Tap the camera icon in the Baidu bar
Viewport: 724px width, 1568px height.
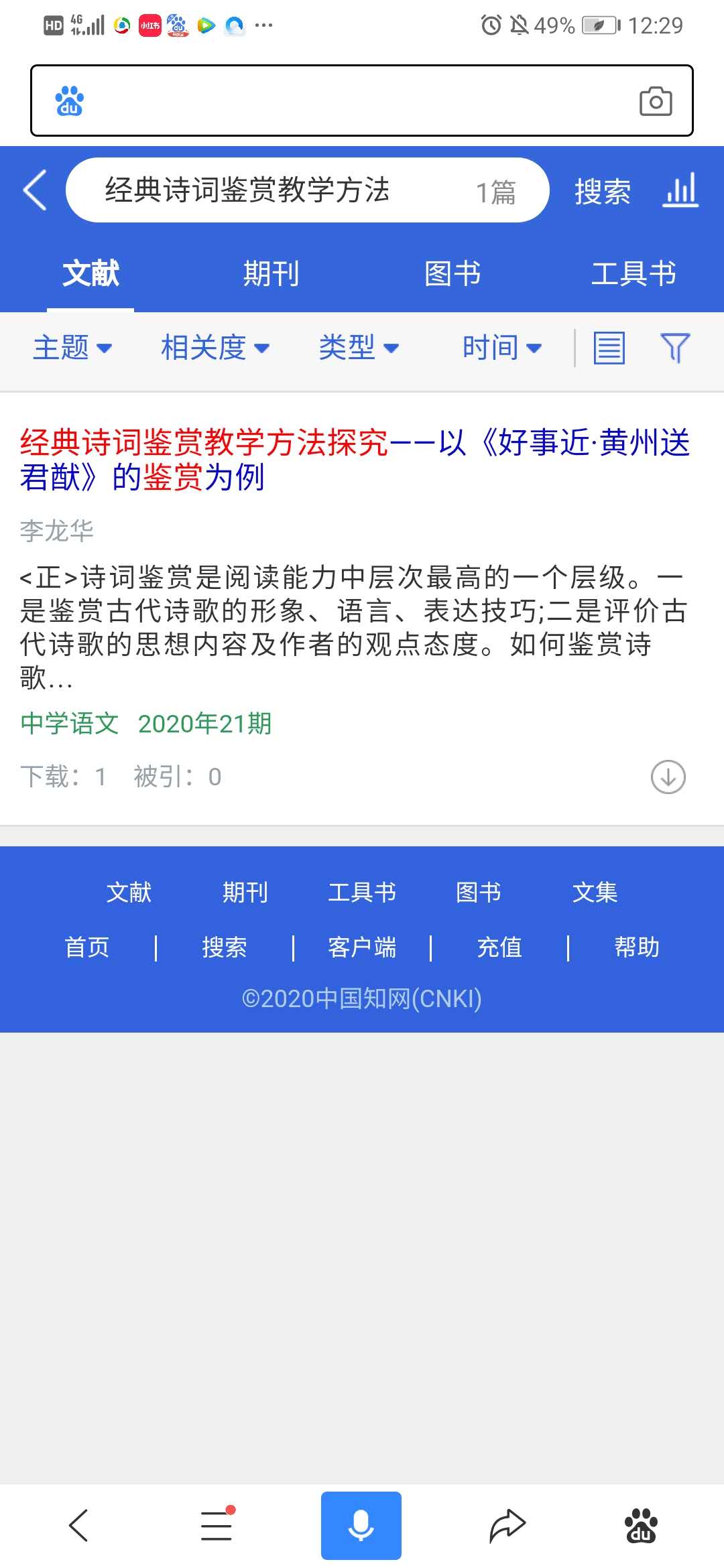point(655,102)
